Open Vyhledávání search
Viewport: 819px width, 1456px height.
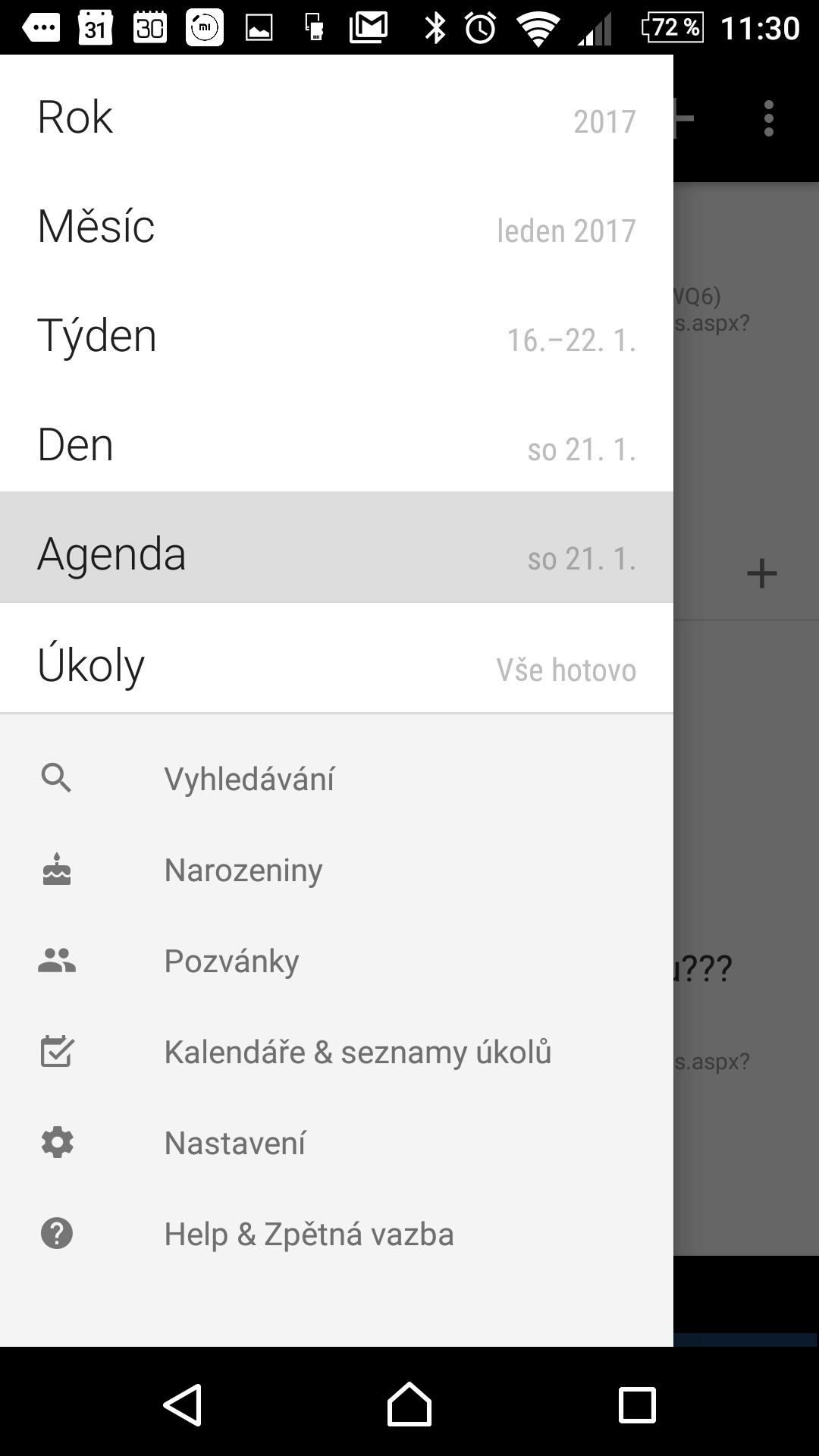[337, 779]
